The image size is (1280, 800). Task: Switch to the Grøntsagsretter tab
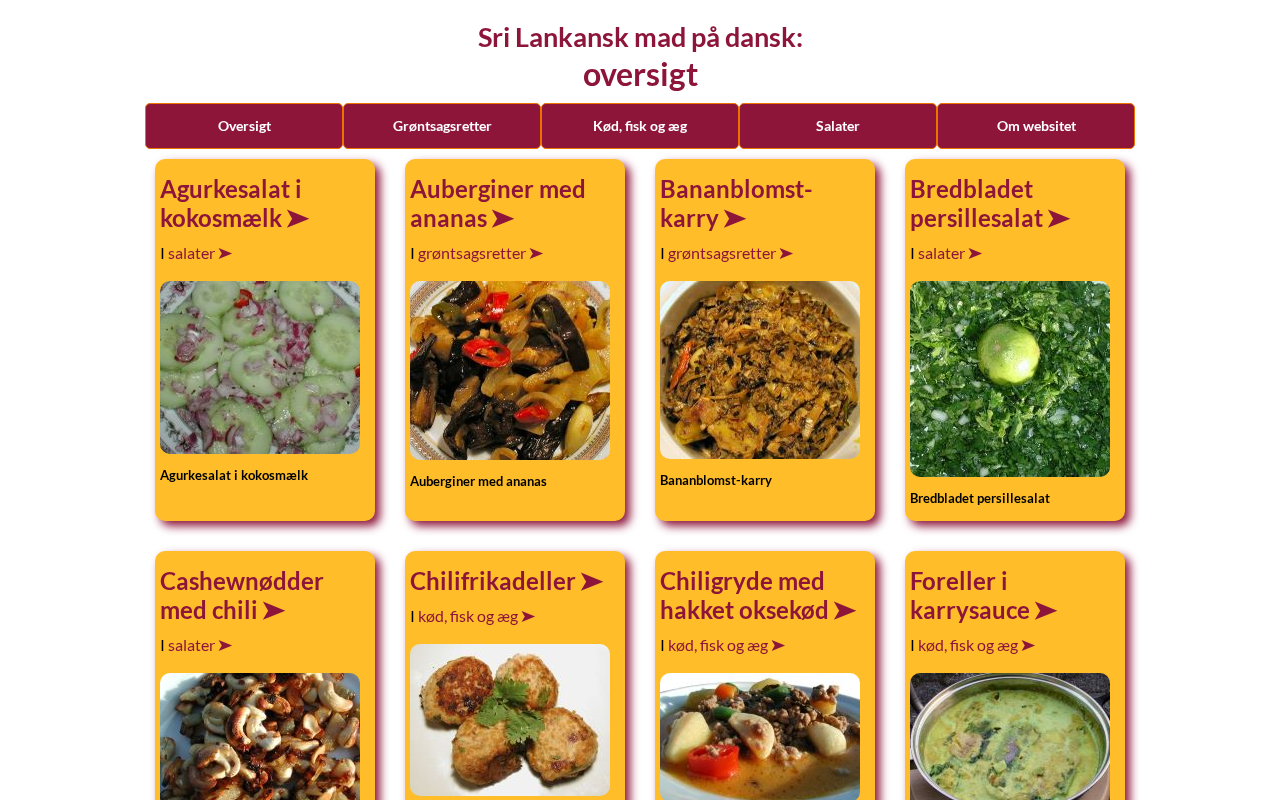tap(442, 126)
